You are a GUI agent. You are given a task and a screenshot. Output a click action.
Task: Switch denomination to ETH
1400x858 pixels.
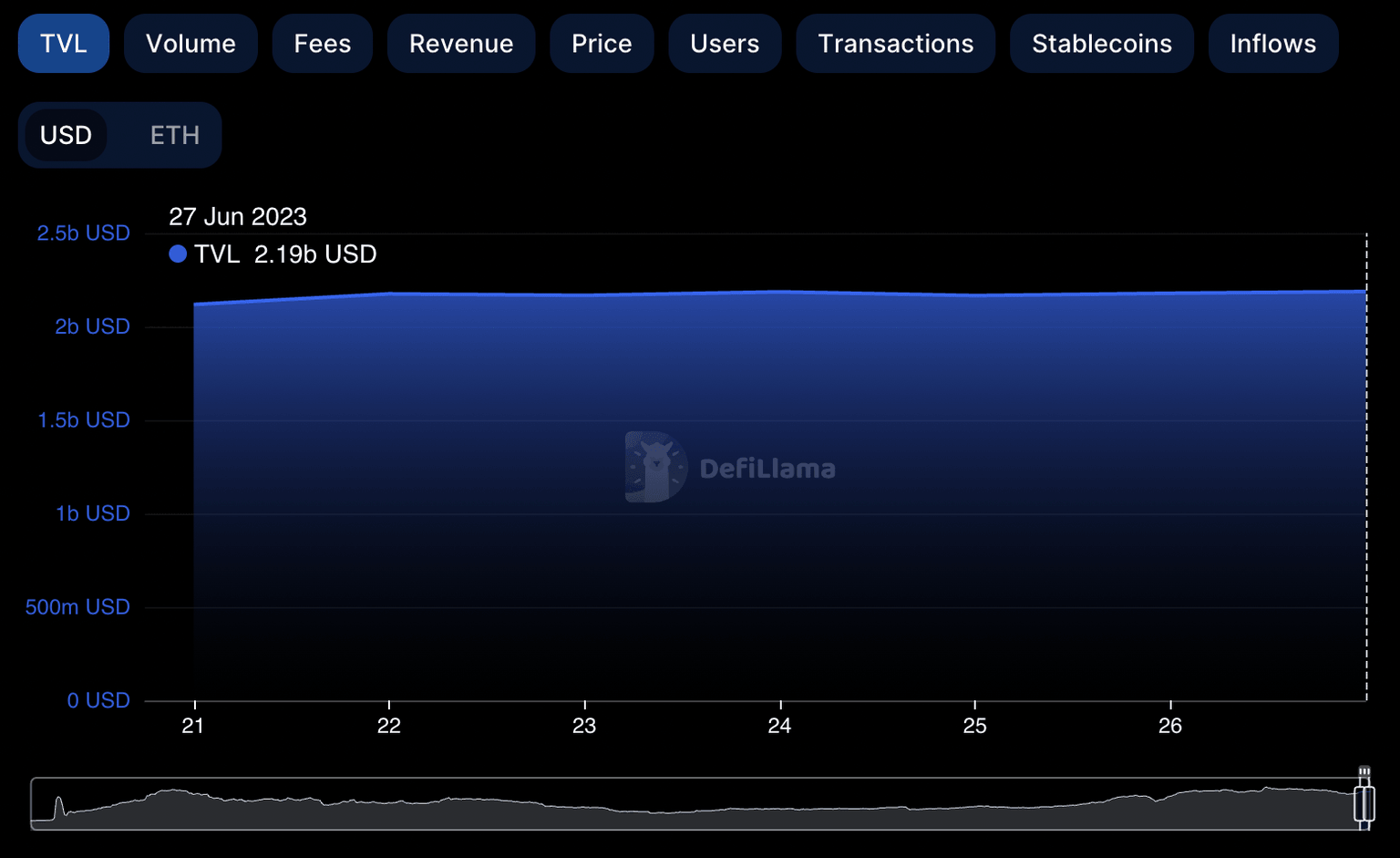point(174,135)
